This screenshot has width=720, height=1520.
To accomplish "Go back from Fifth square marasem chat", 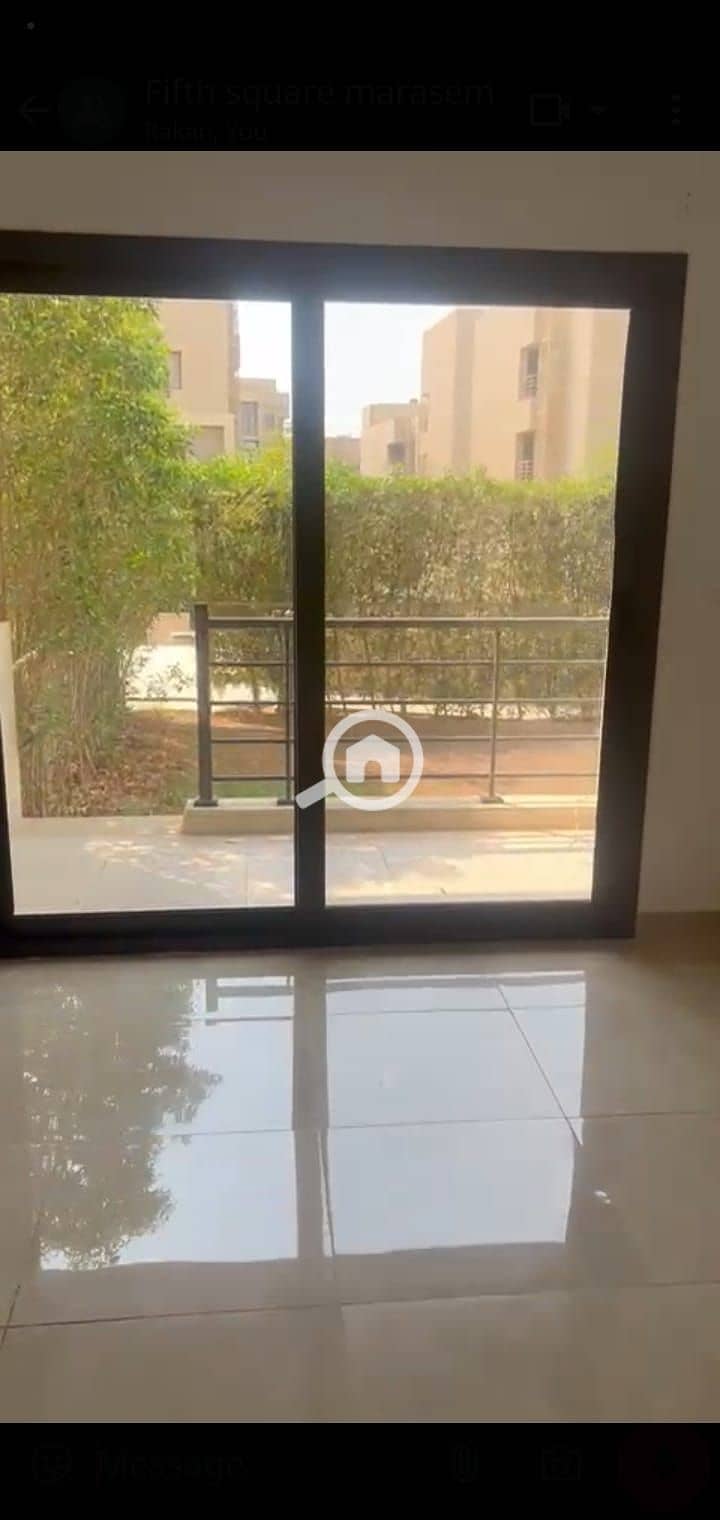I will click(32, 110).
